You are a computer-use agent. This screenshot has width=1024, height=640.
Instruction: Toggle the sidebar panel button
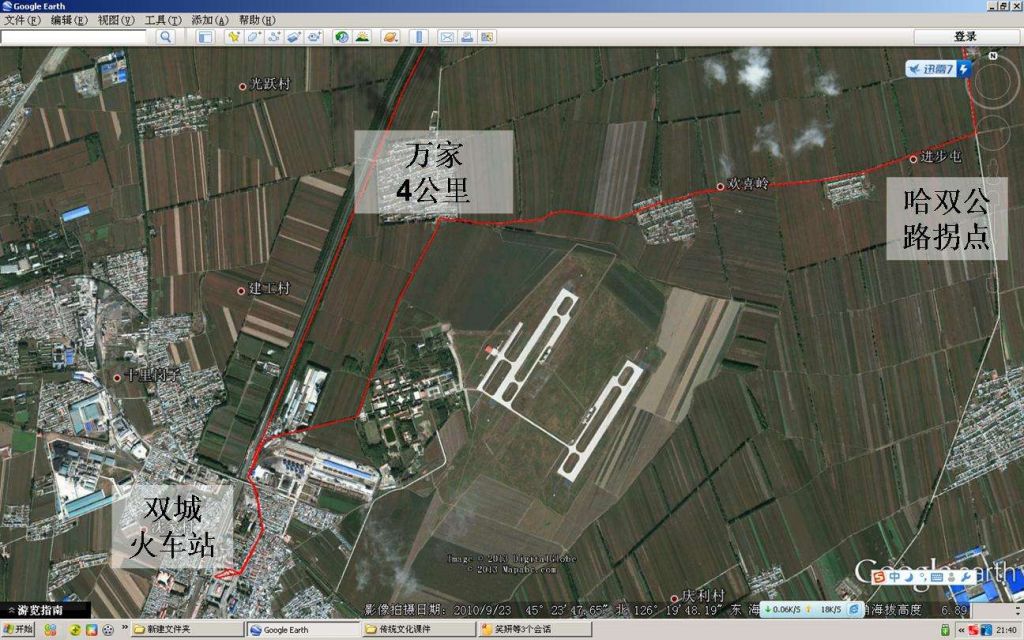204,37
